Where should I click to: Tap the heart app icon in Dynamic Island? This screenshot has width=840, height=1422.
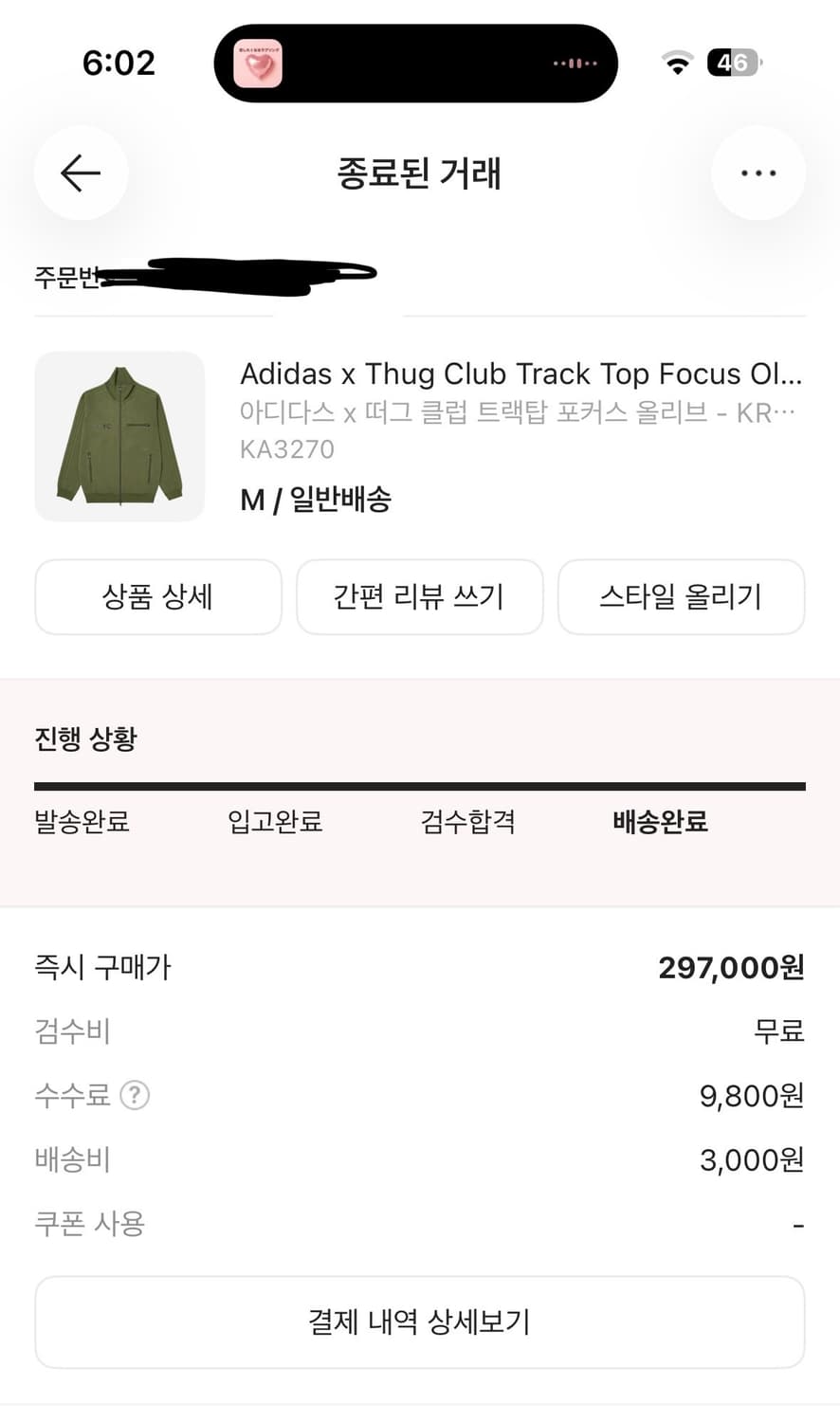(258, 63)
